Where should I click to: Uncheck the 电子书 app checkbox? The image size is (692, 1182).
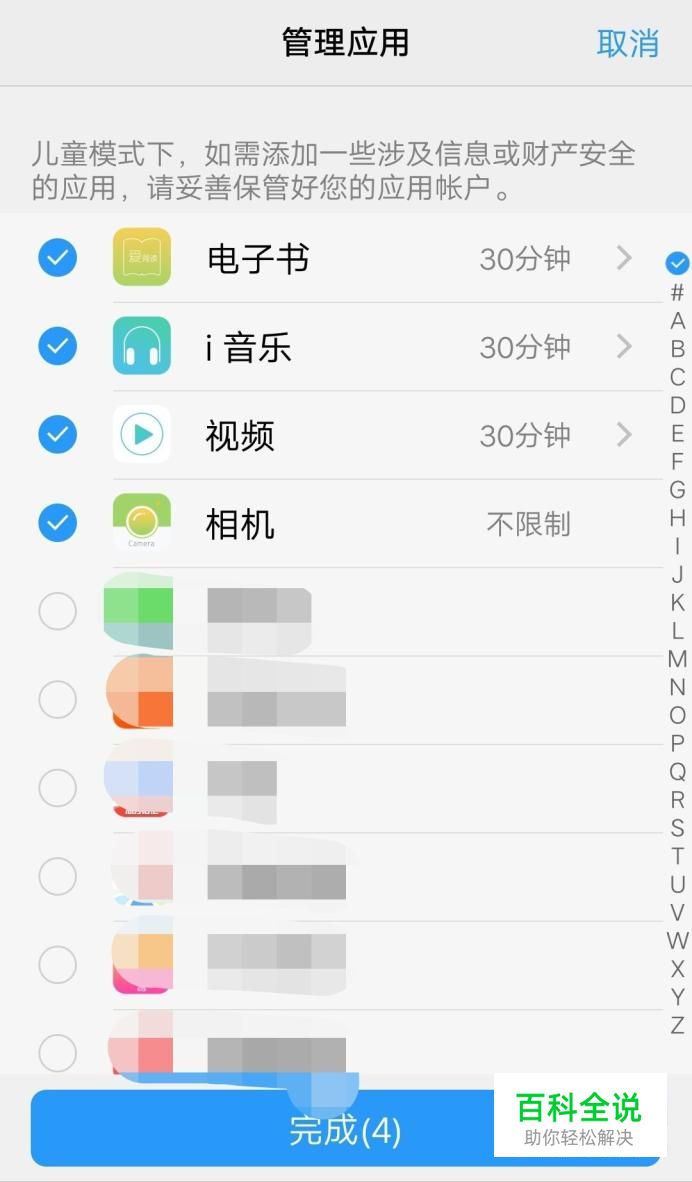[57, 258]
